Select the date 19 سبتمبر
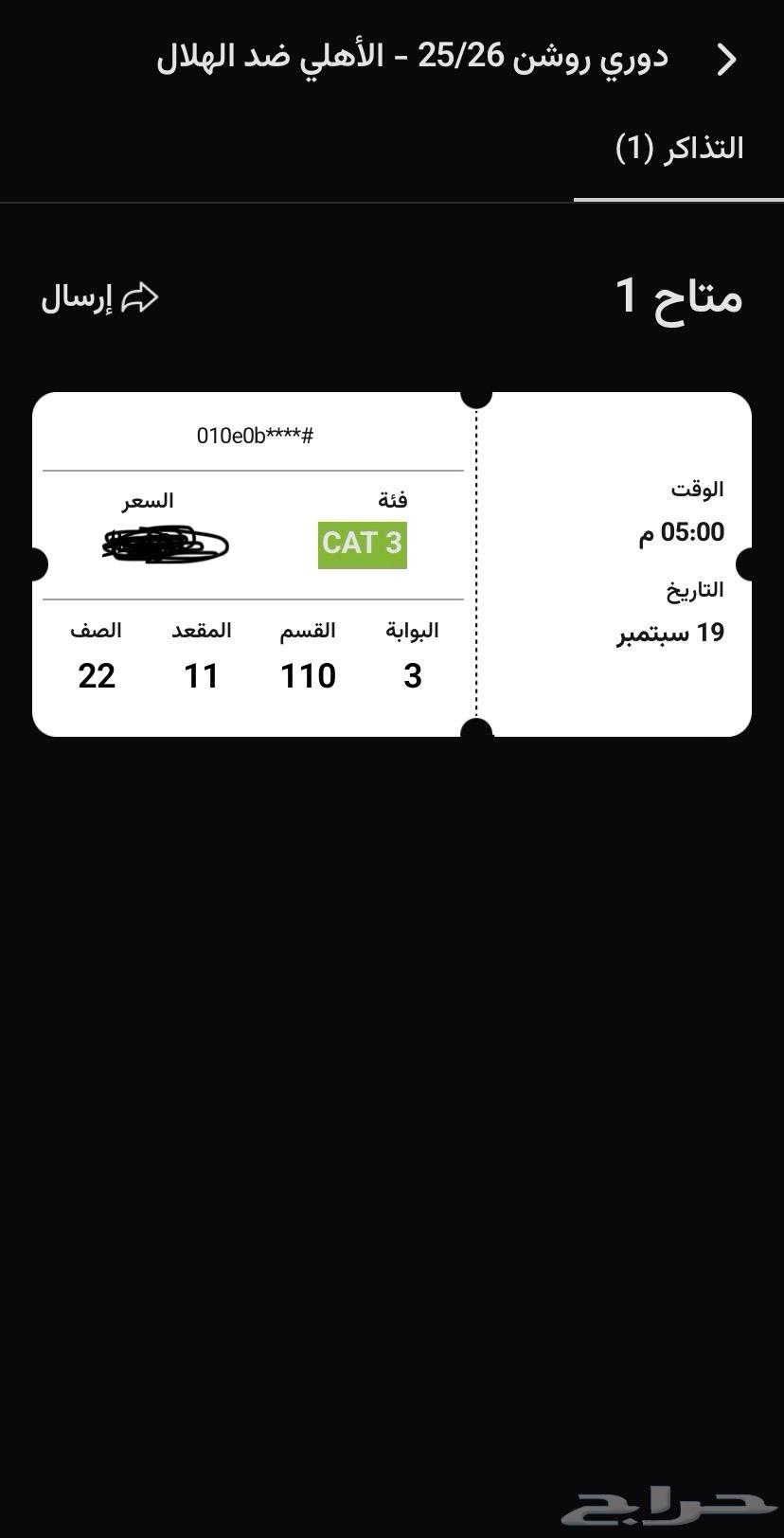 (668, 633)
